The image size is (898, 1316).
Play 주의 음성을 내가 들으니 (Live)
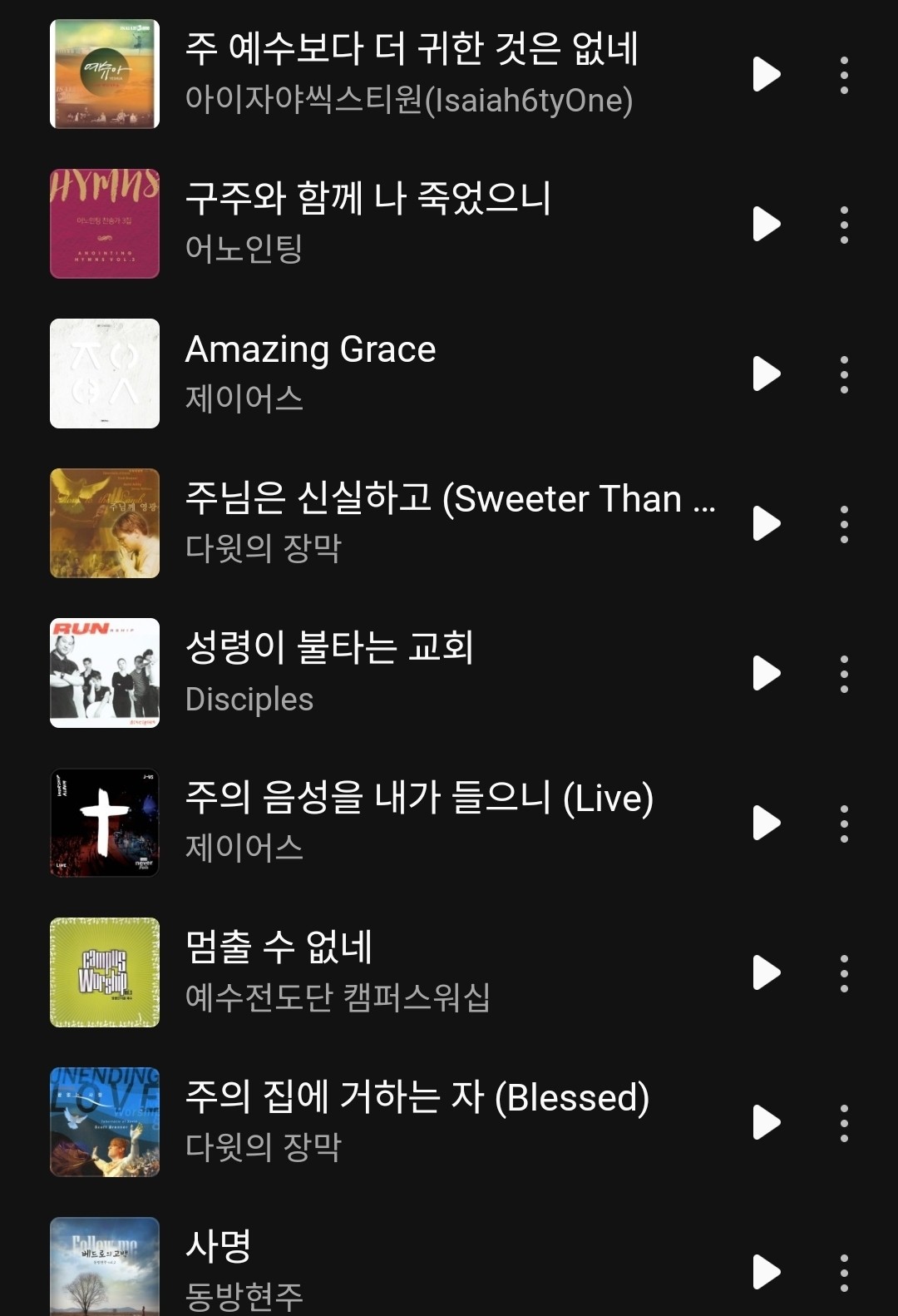(x=766, y=823)
